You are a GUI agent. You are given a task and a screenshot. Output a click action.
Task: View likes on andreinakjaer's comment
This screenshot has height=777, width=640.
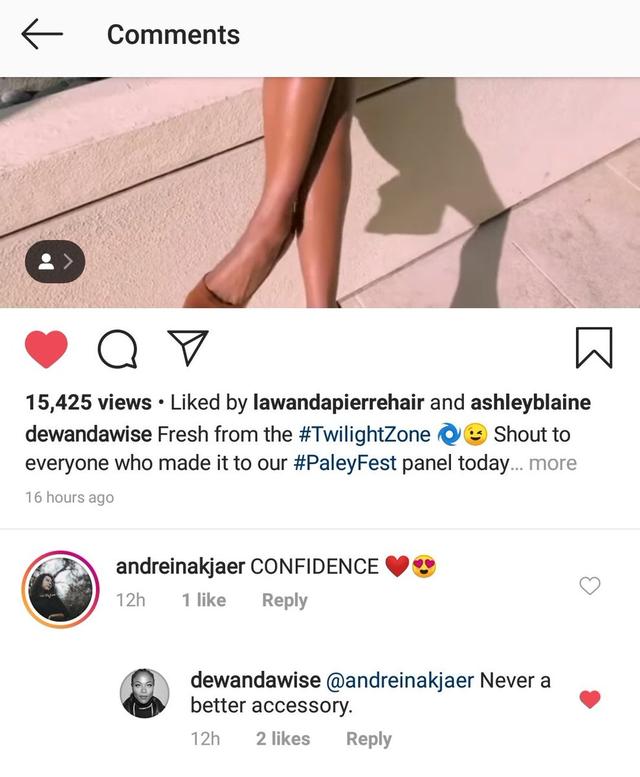tap(204, 600)
